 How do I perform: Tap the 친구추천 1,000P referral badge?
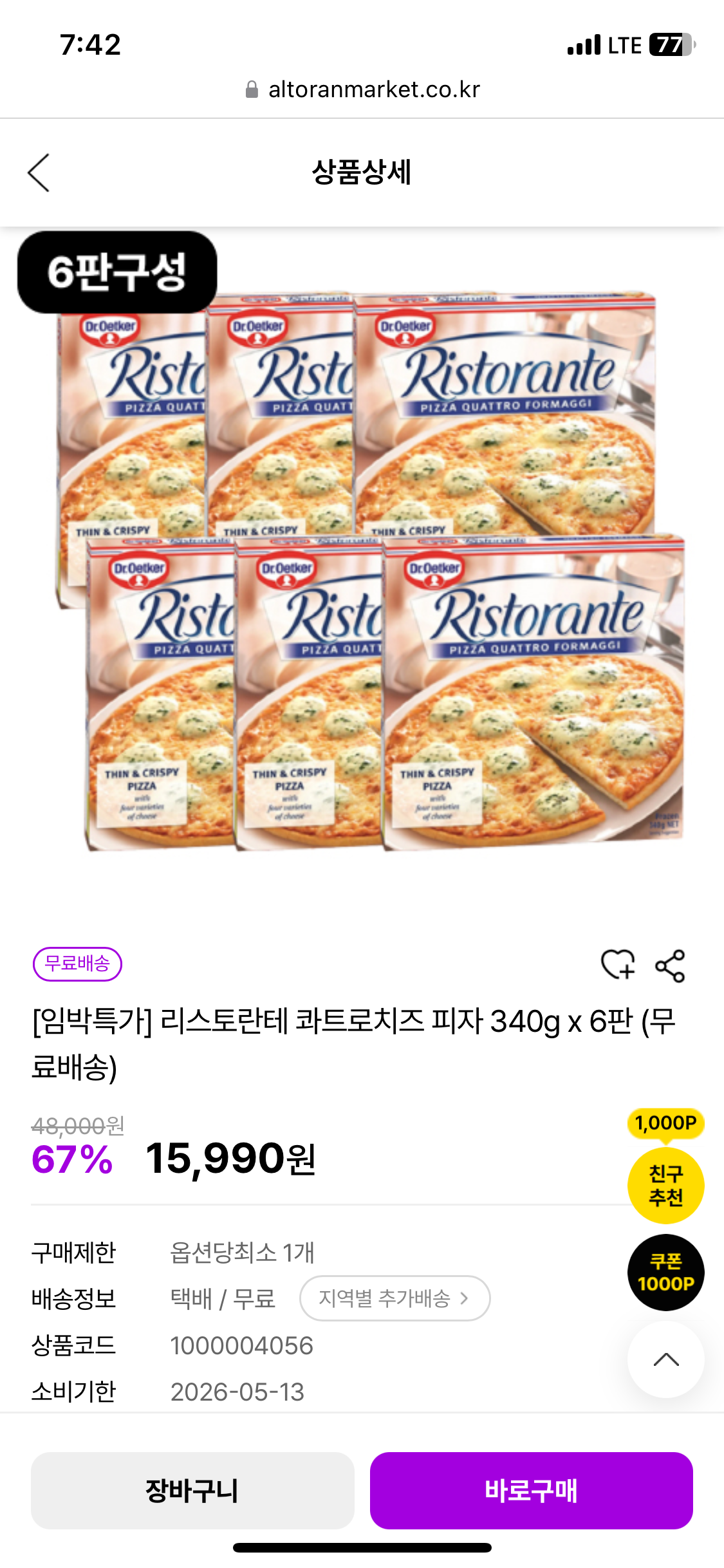point(665,1184)
